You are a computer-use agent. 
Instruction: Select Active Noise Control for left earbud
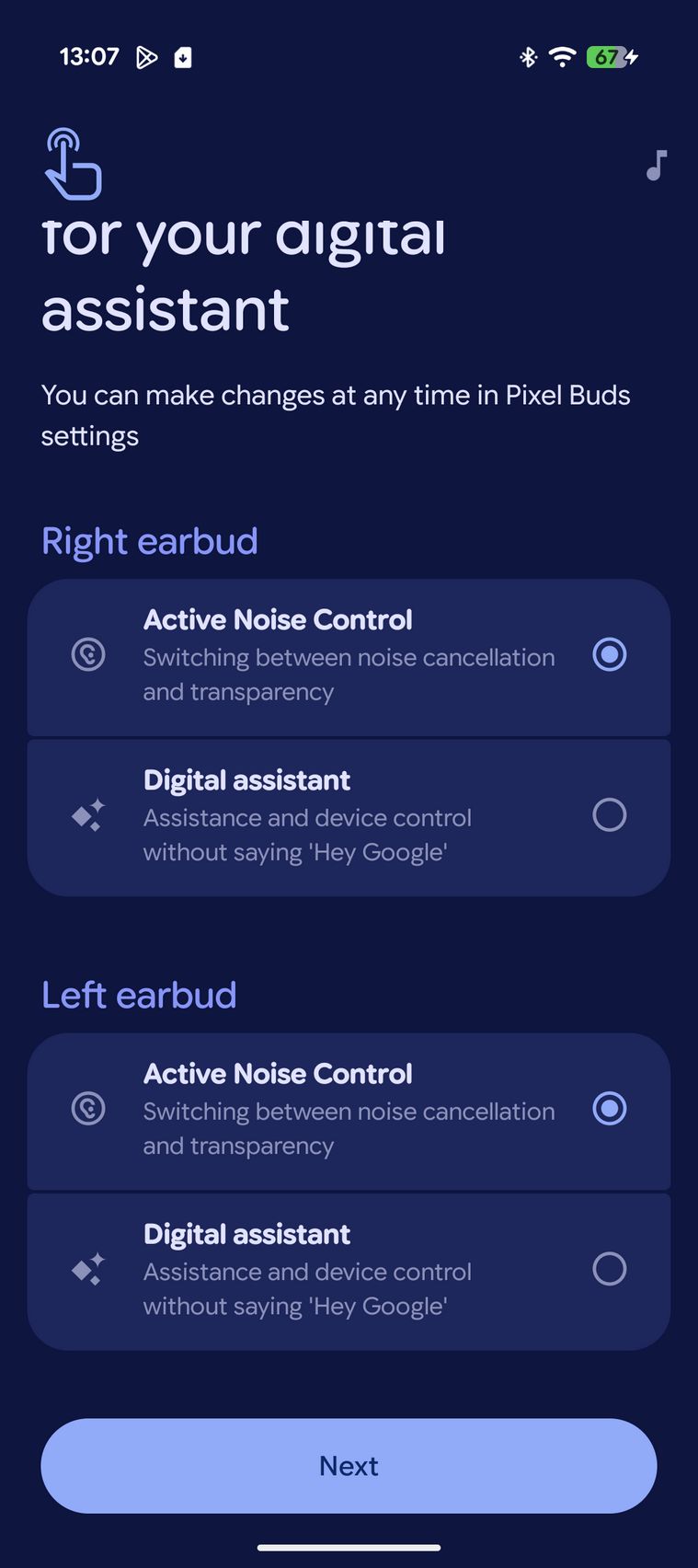pyautogui.click(x=609, y=1109)
